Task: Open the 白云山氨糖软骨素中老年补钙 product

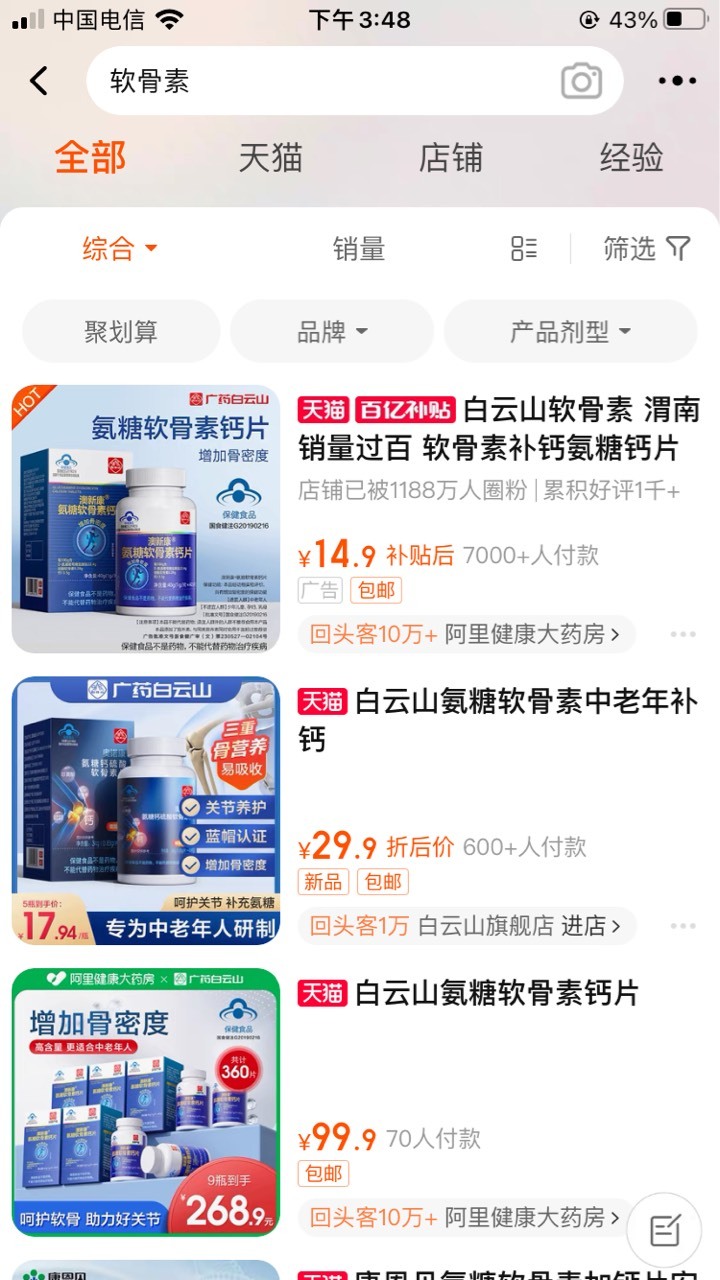Action: click(x=498, y=720)
